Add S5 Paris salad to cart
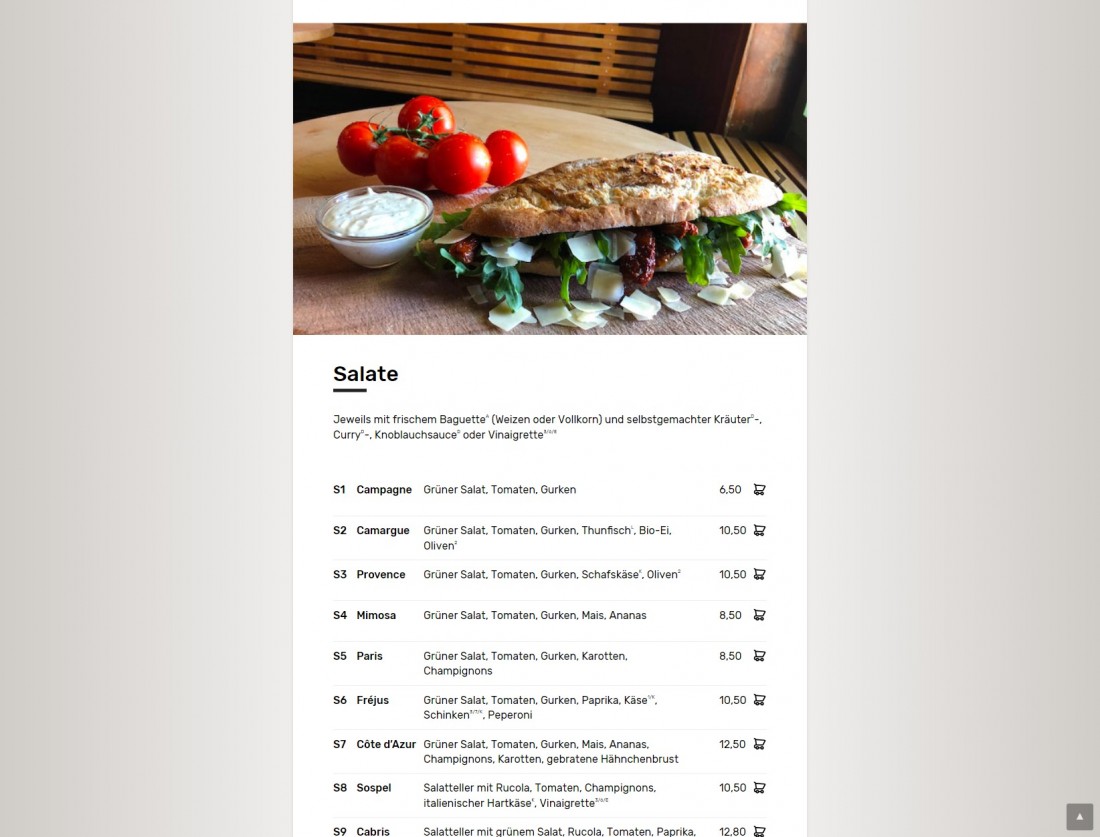The width and height of the screenshot is (1100, 837). (x=759, y=657)
